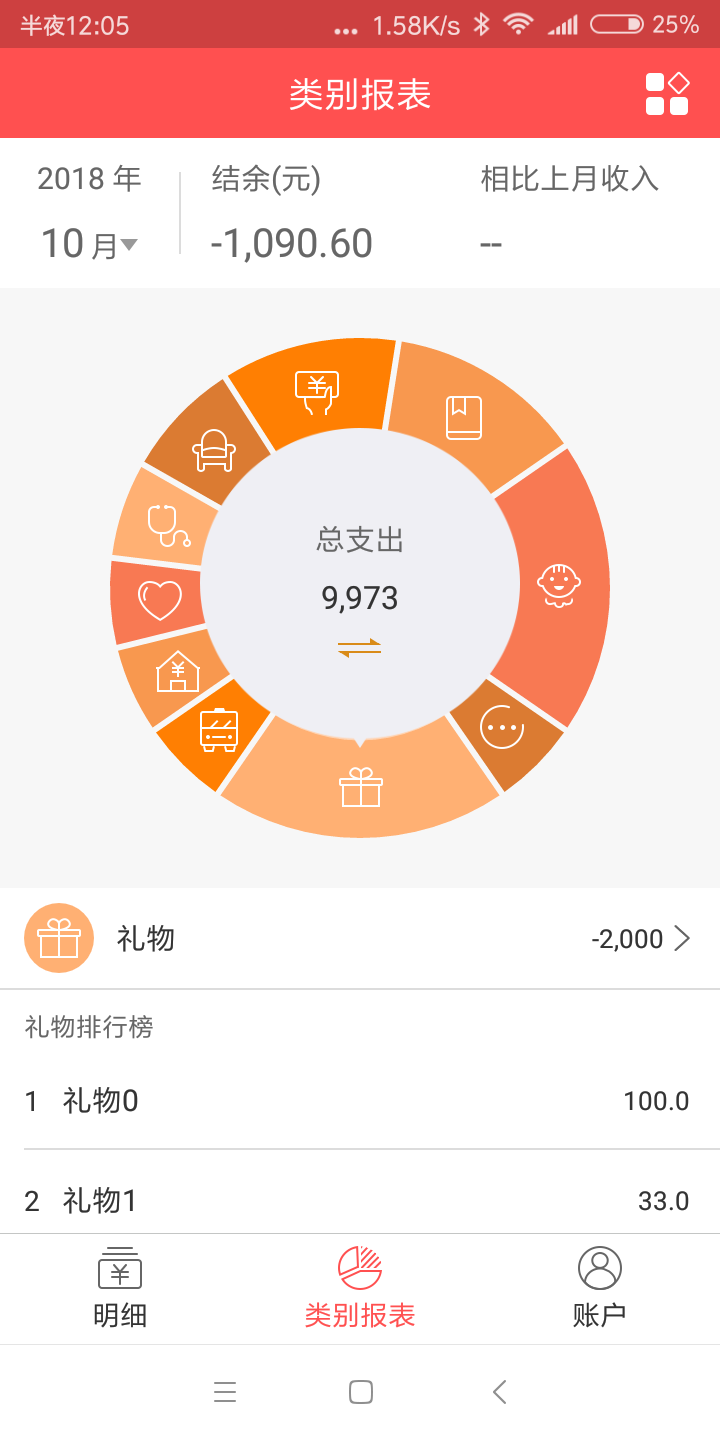Viewport: 720px width, 1440px height.
Task: Select the heart segment in the chart
Action: (159, 601)
